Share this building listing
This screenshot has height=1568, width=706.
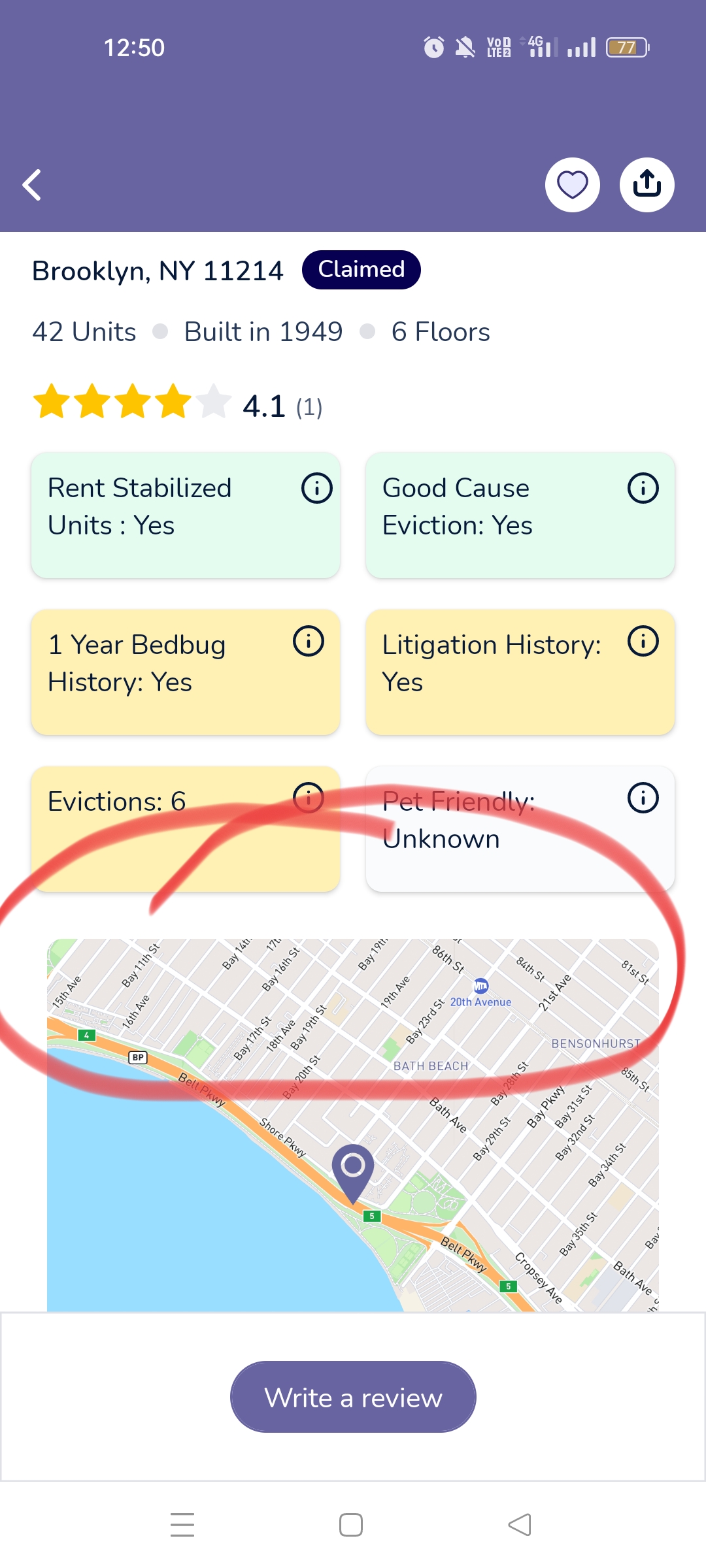click(x=647, y=185)
